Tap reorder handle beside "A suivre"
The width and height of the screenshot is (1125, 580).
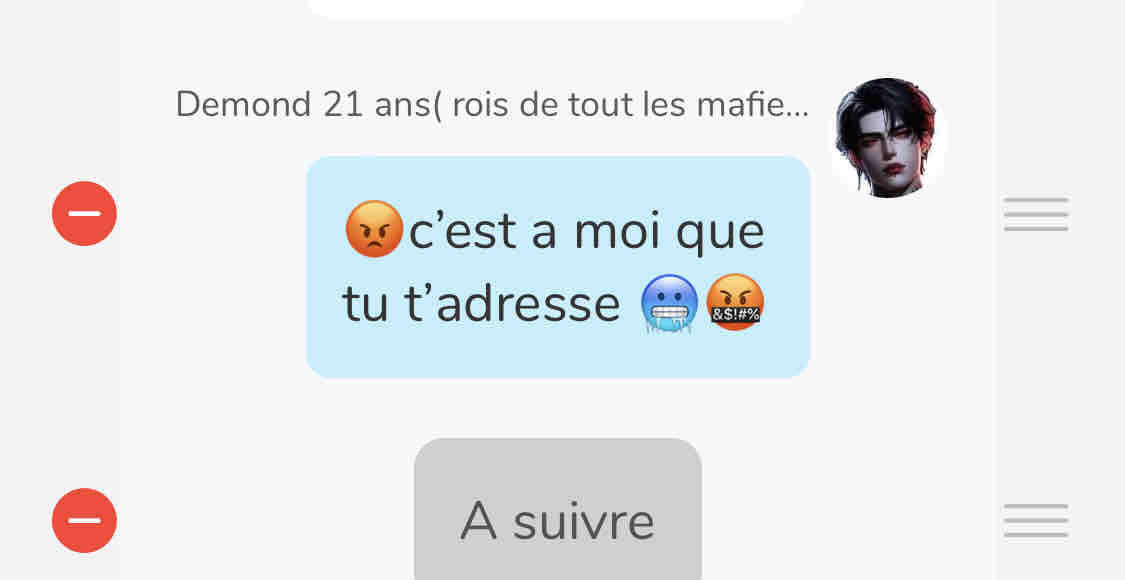[x=1036, y=520]
